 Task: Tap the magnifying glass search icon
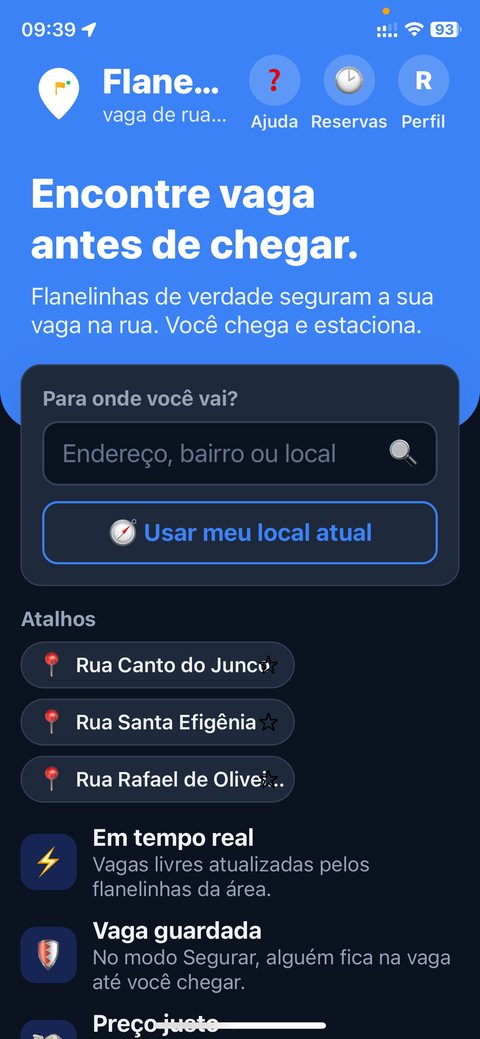pos(403,454)
